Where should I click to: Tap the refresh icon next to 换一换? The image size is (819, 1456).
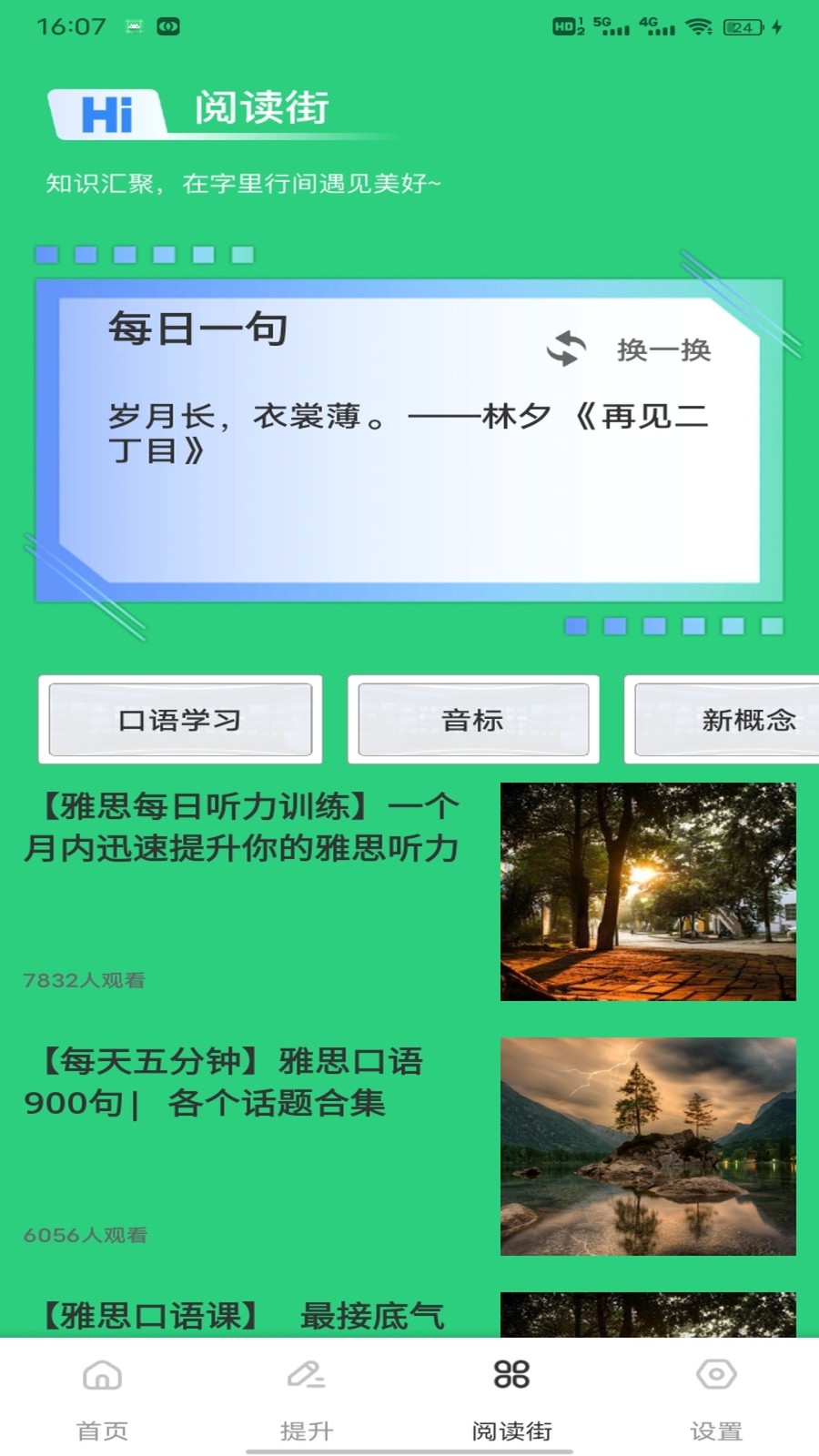(x=566, y=349)
